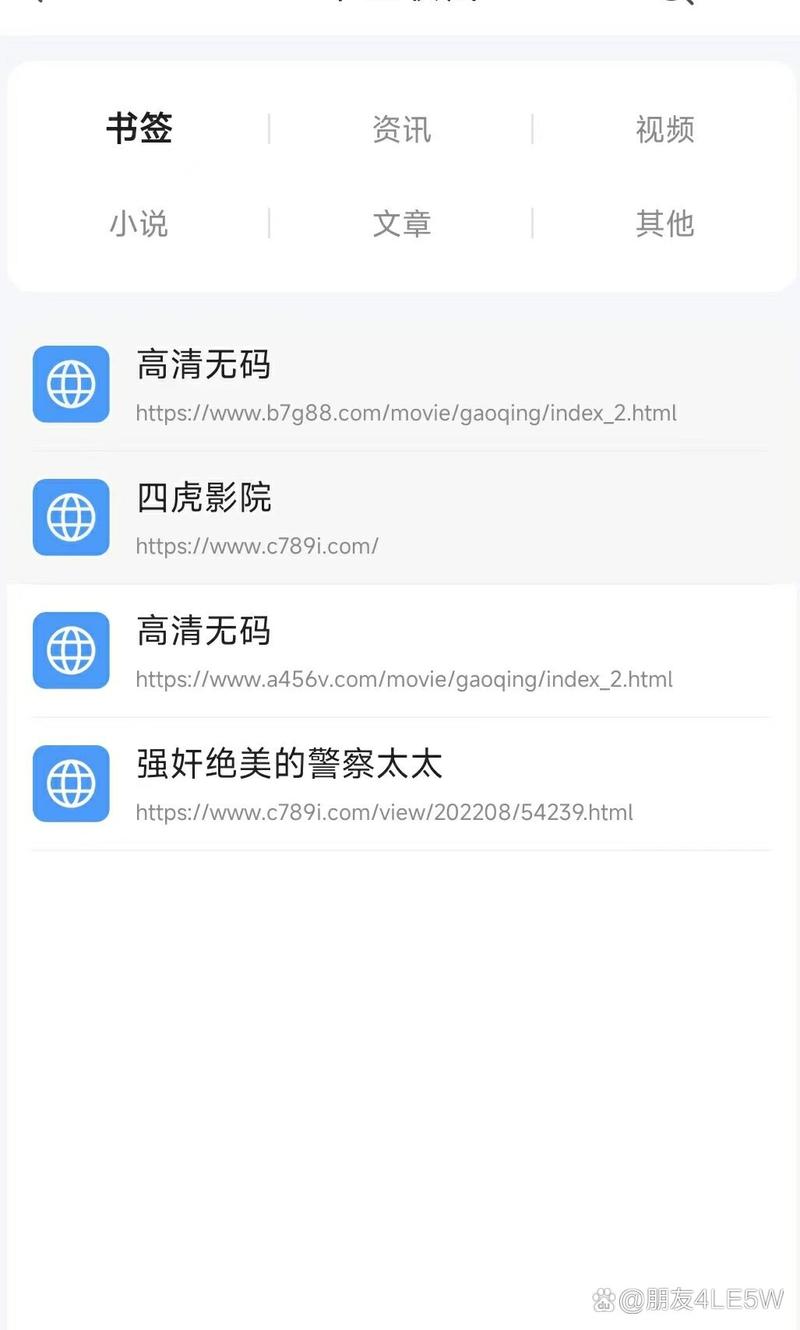
Task: Click globe icon beside first 高清无码 bookmark
Action: 70,383
